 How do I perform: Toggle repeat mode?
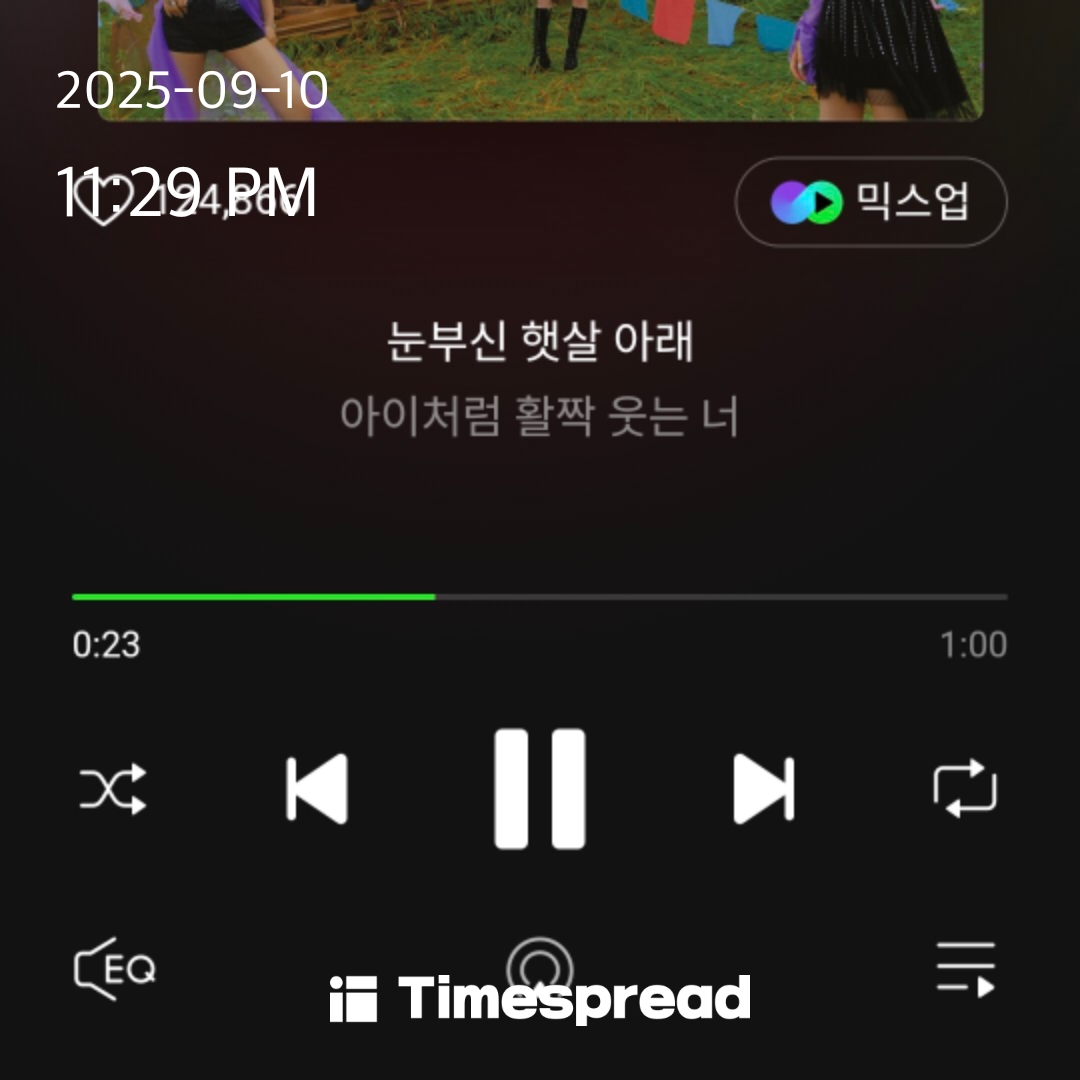coord(965,789)
